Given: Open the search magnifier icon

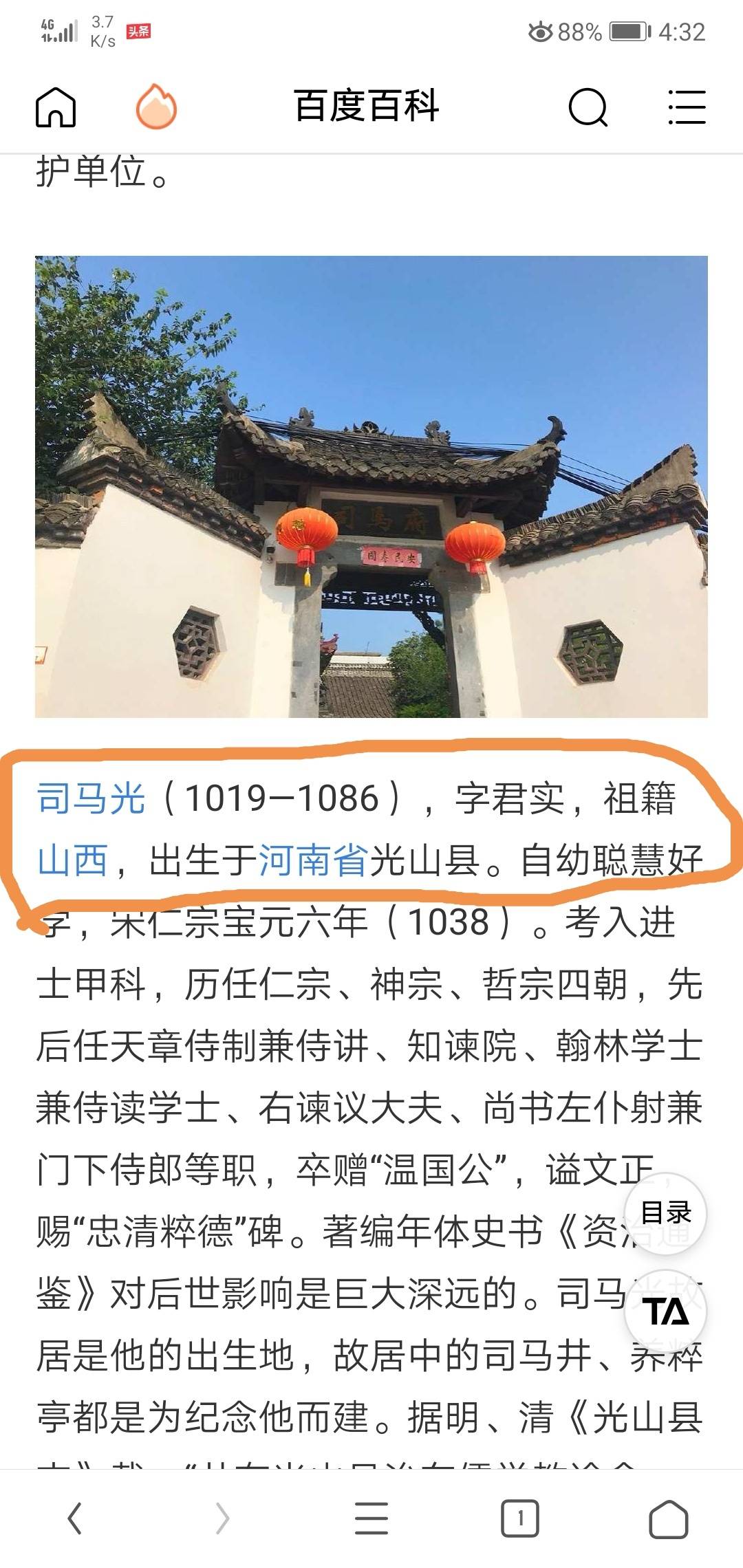Looking at the screenshot, I should [588, 107].
